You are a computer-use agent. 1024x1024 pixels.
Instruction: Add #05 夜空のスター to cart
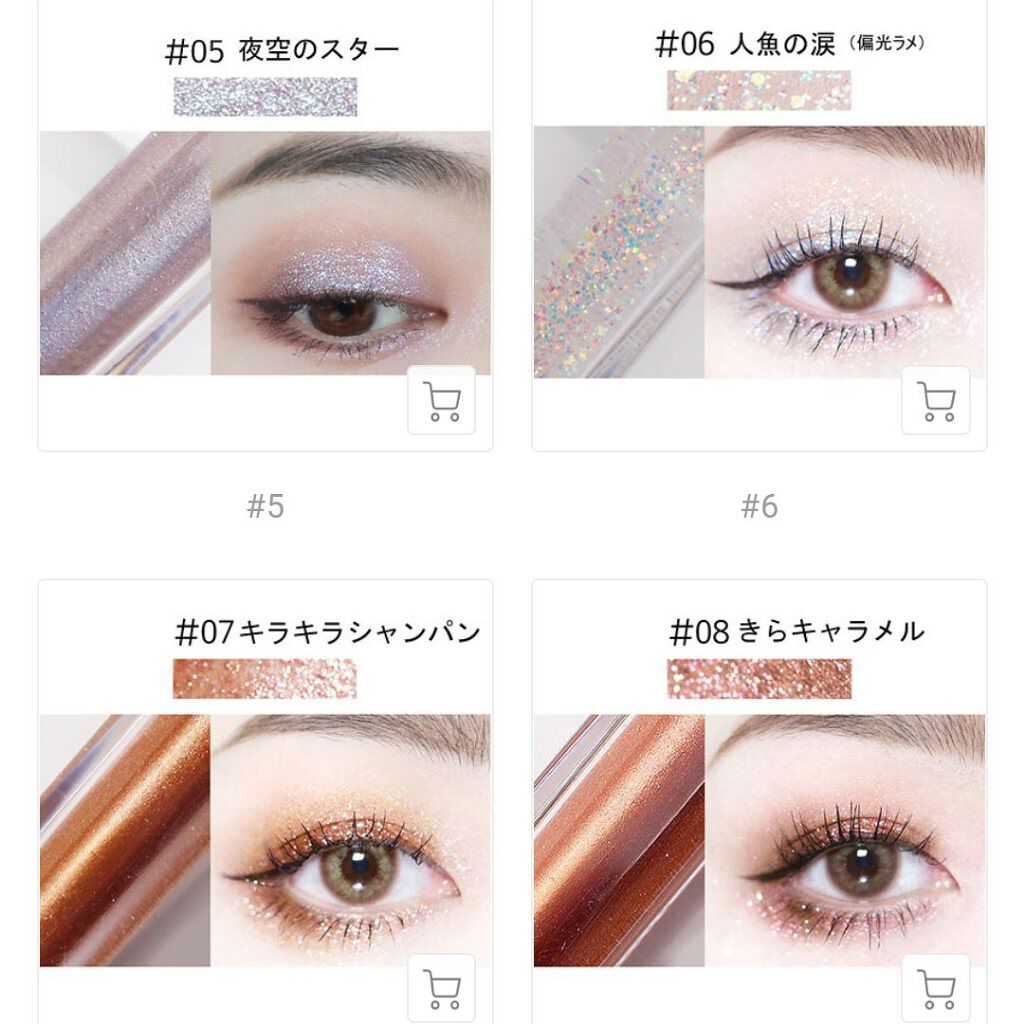(x=441, y=400)
